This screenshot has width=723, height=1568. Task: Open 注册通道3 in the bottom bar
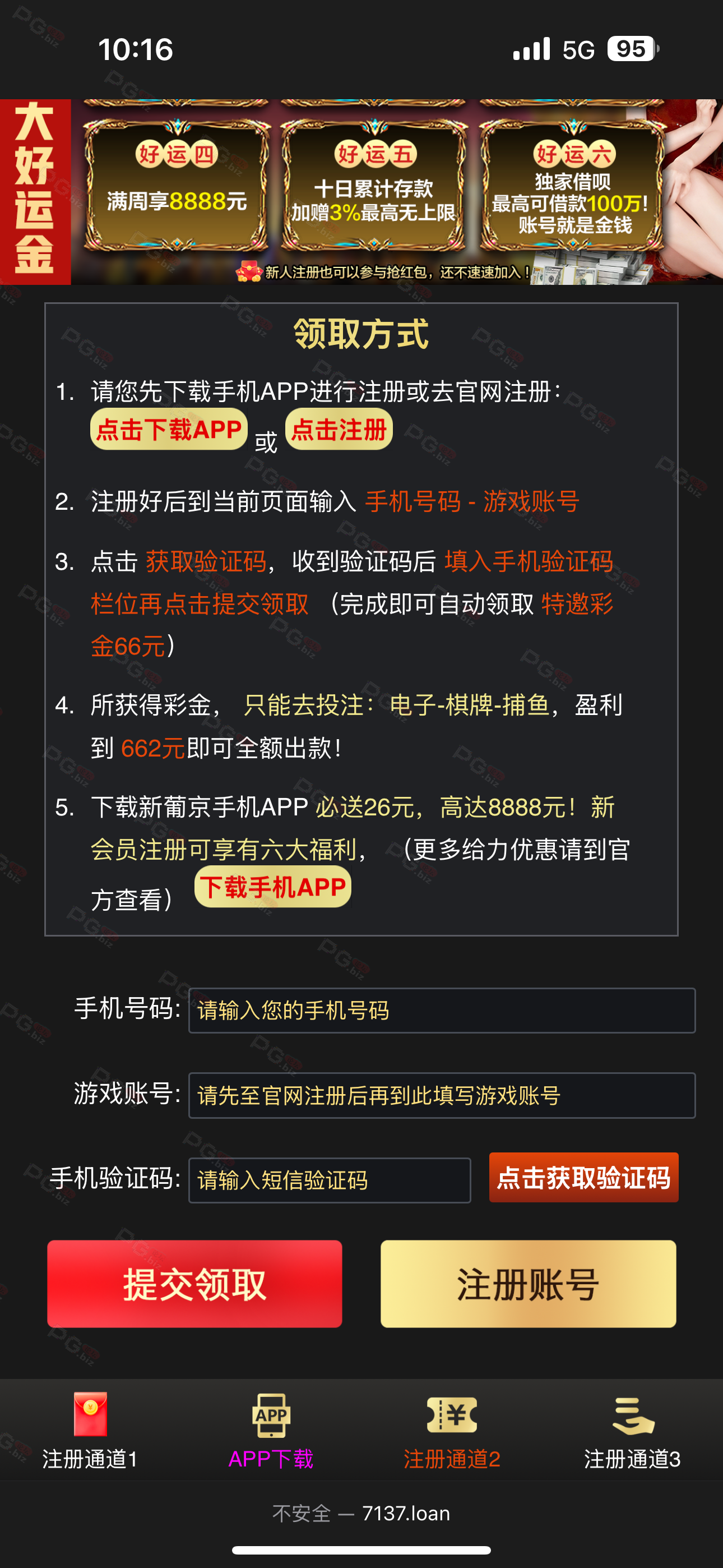(x=632, y=1431)
